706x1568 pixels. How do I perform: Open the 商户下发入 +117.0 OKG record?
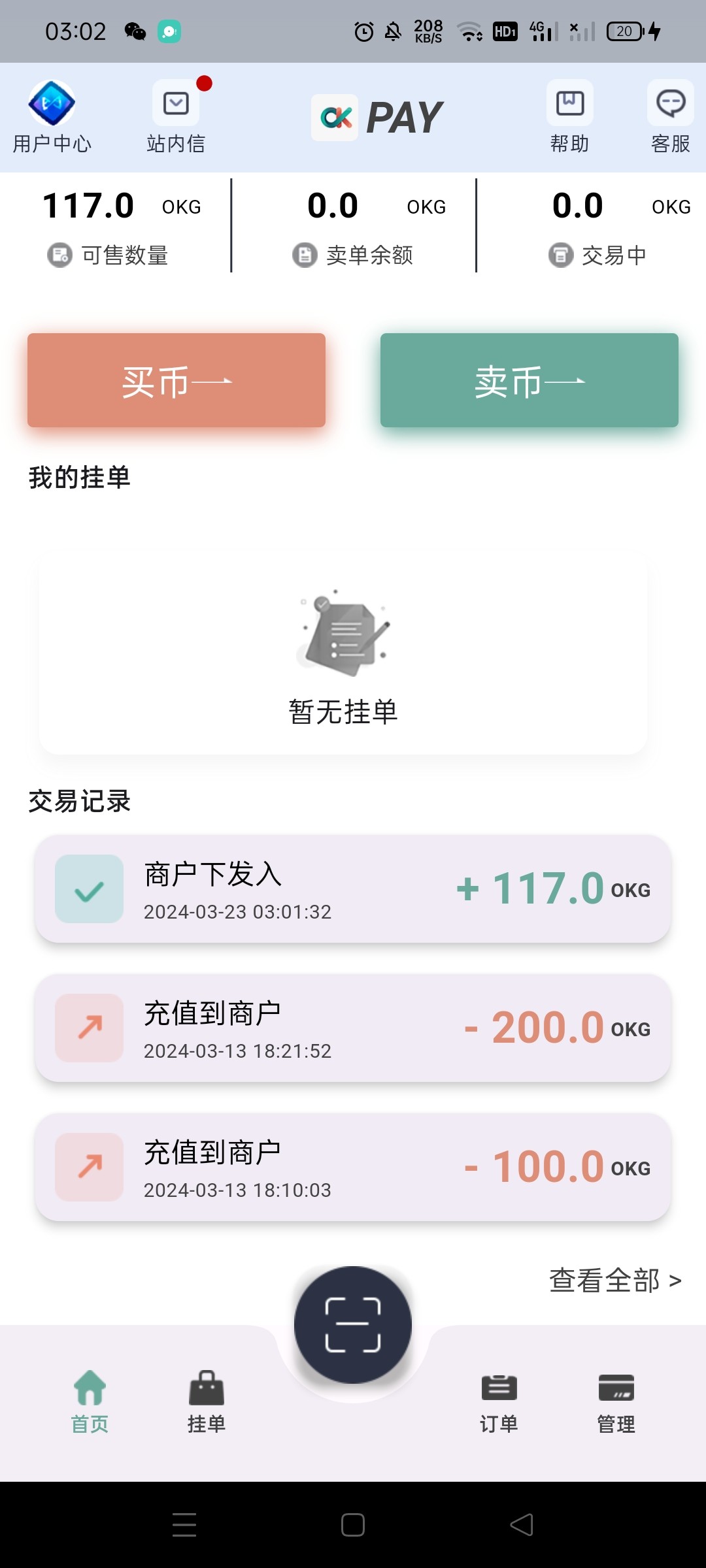[353, 889]
